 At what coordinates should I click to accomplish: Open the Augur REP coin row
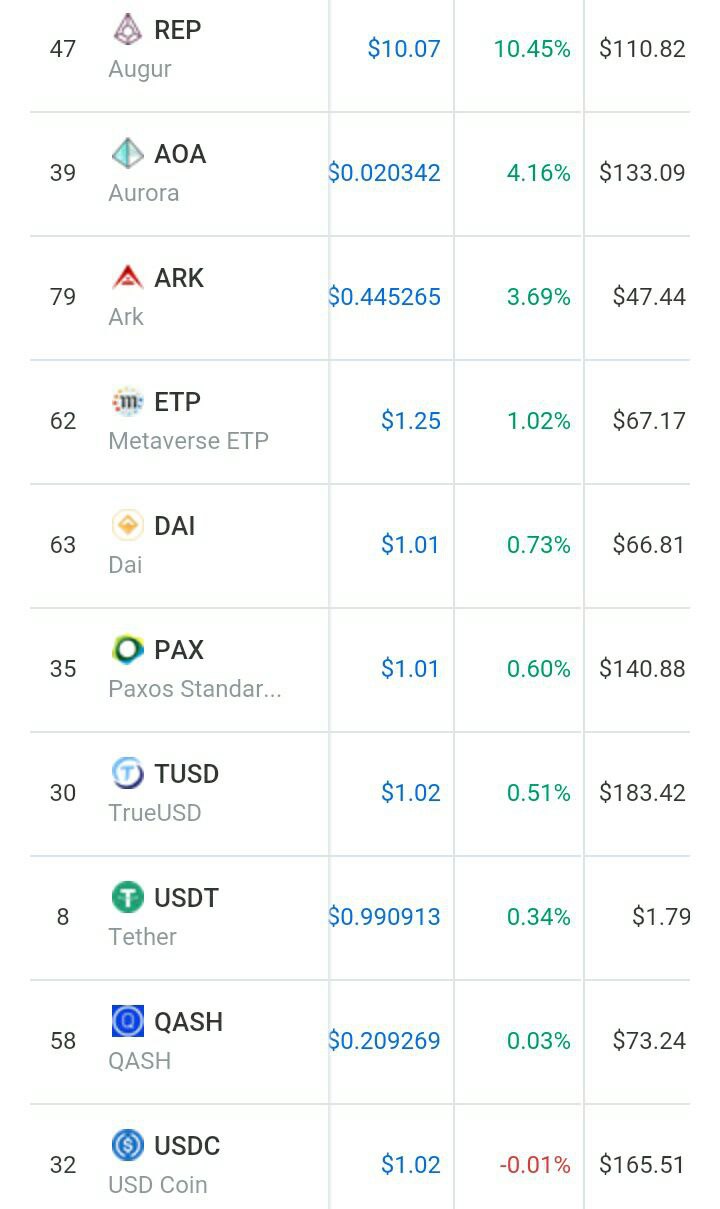(360, 50)
